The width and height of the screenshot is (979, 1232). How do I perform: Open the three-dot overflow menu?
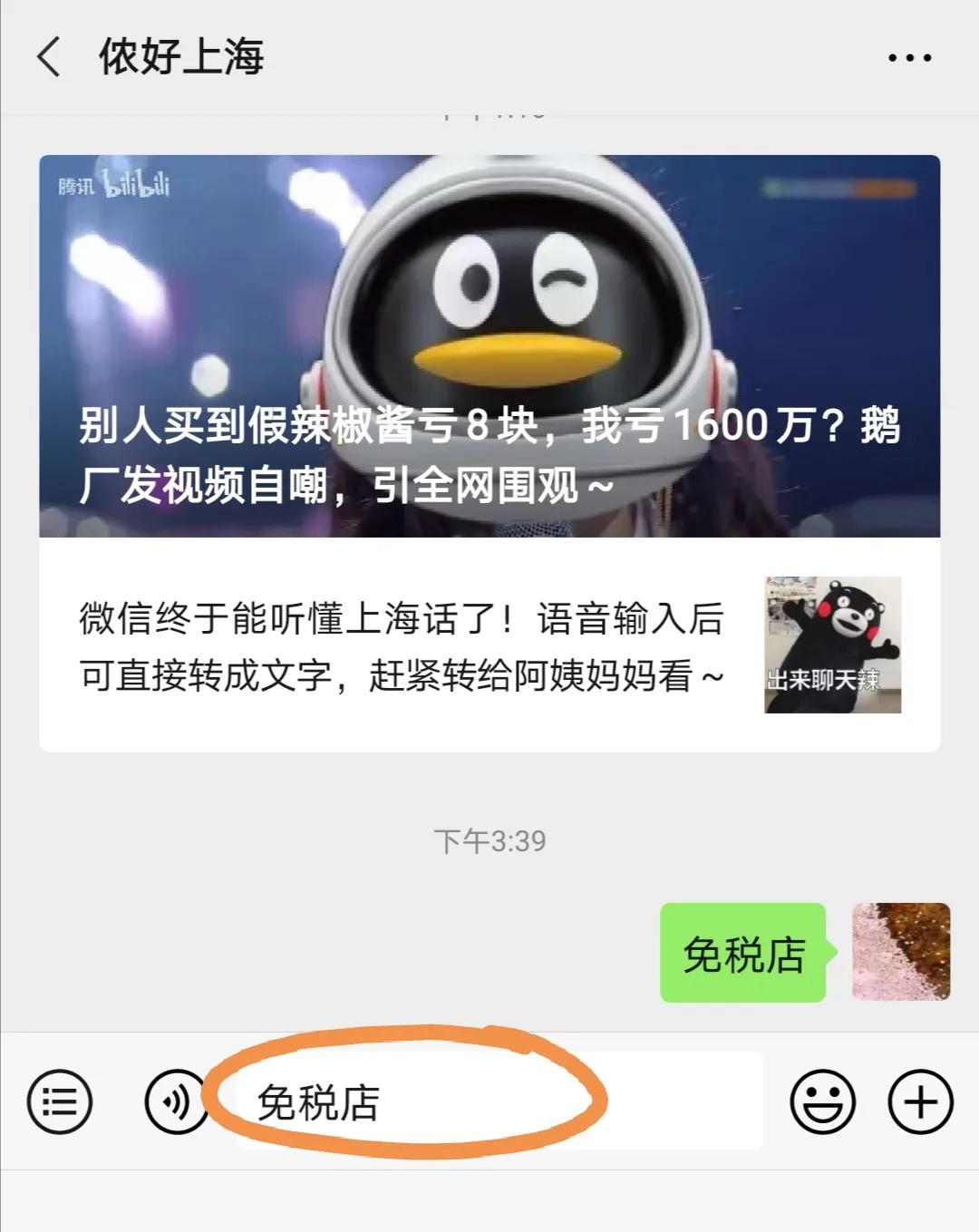pyautogui.click(x=909, y=58)
